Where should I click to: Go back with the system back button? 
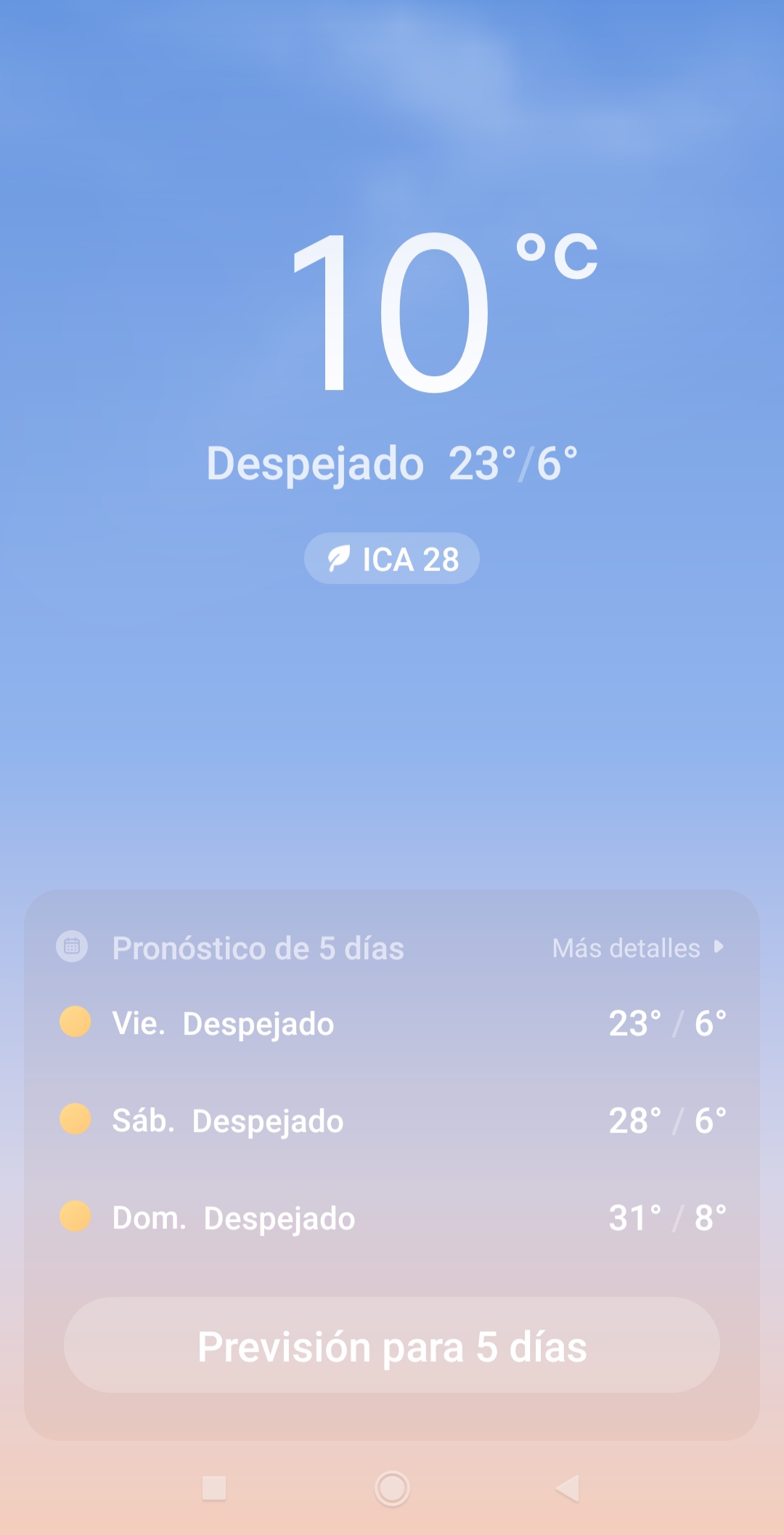coord(568,1489)
